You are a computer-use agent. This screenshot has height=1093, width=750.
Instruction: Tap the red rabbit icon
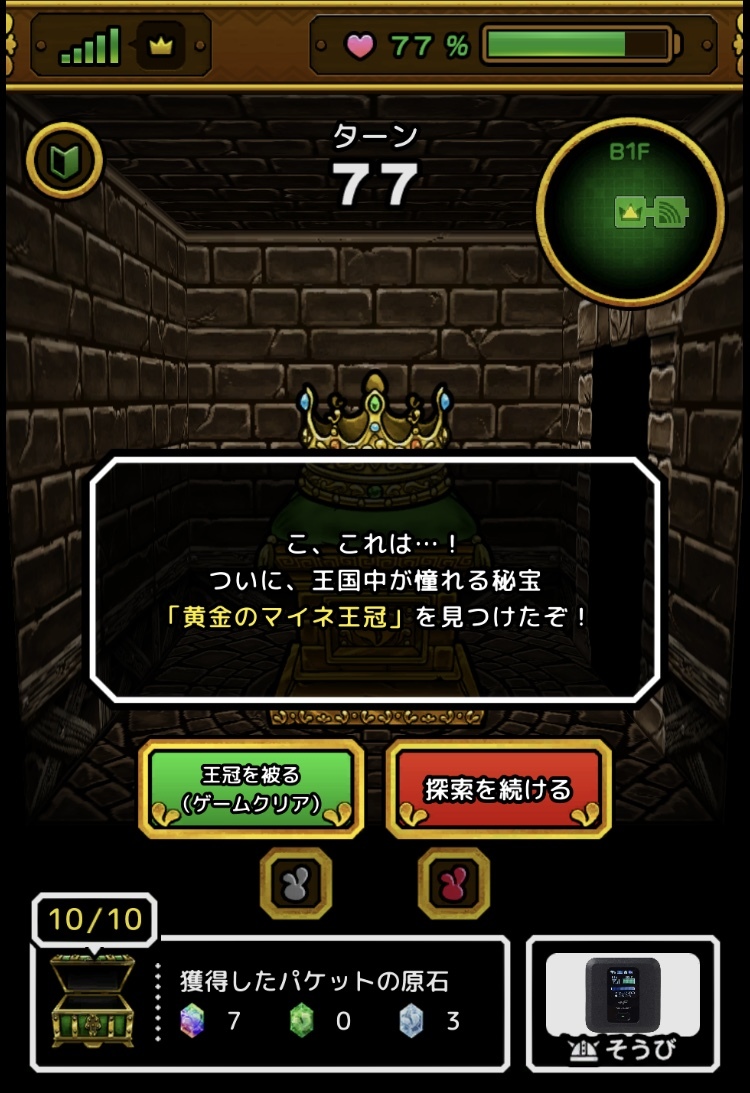tap(454, 883)
